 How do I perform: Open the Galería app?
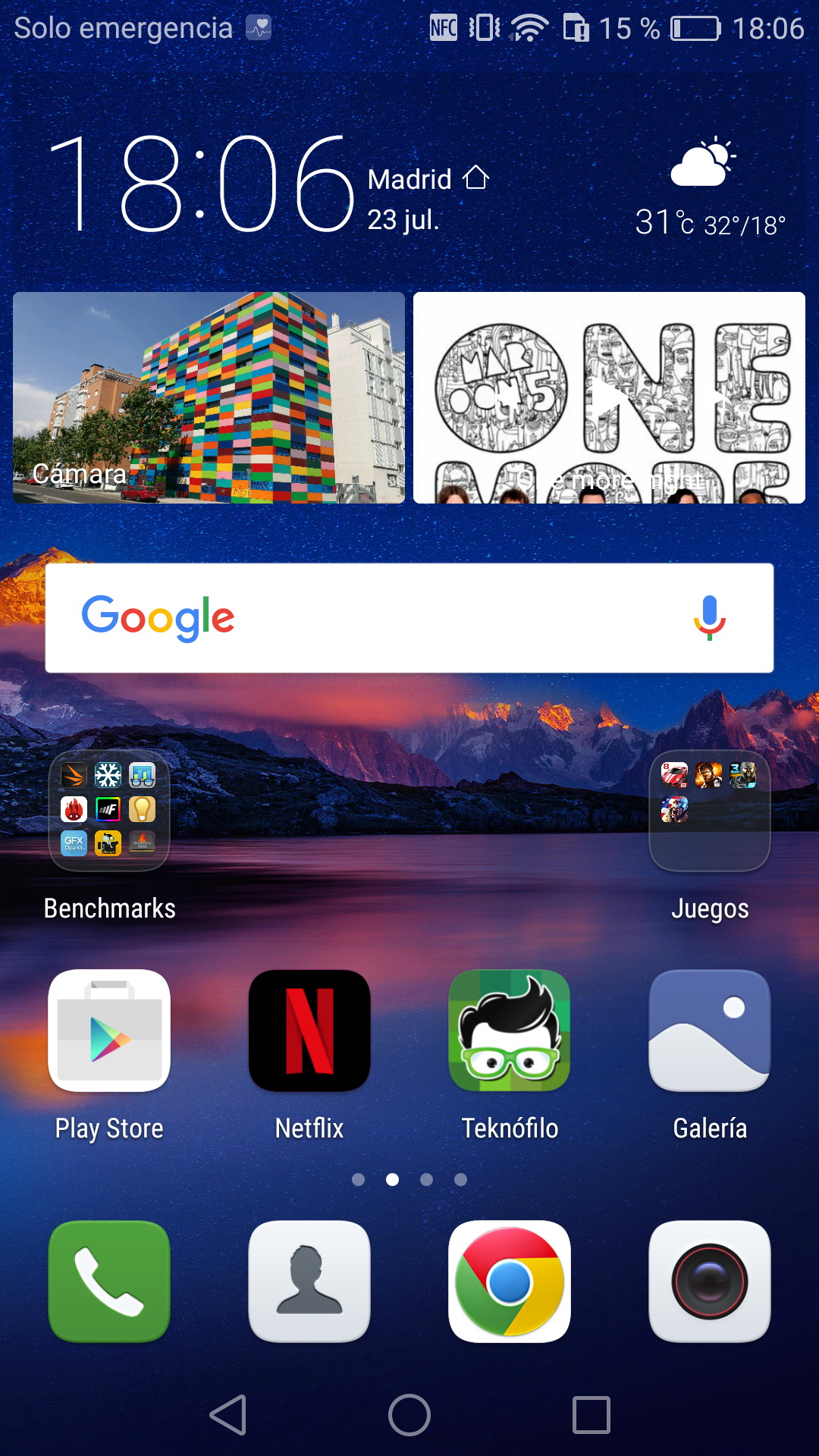pyautogui.click(x=710, y=1031)
